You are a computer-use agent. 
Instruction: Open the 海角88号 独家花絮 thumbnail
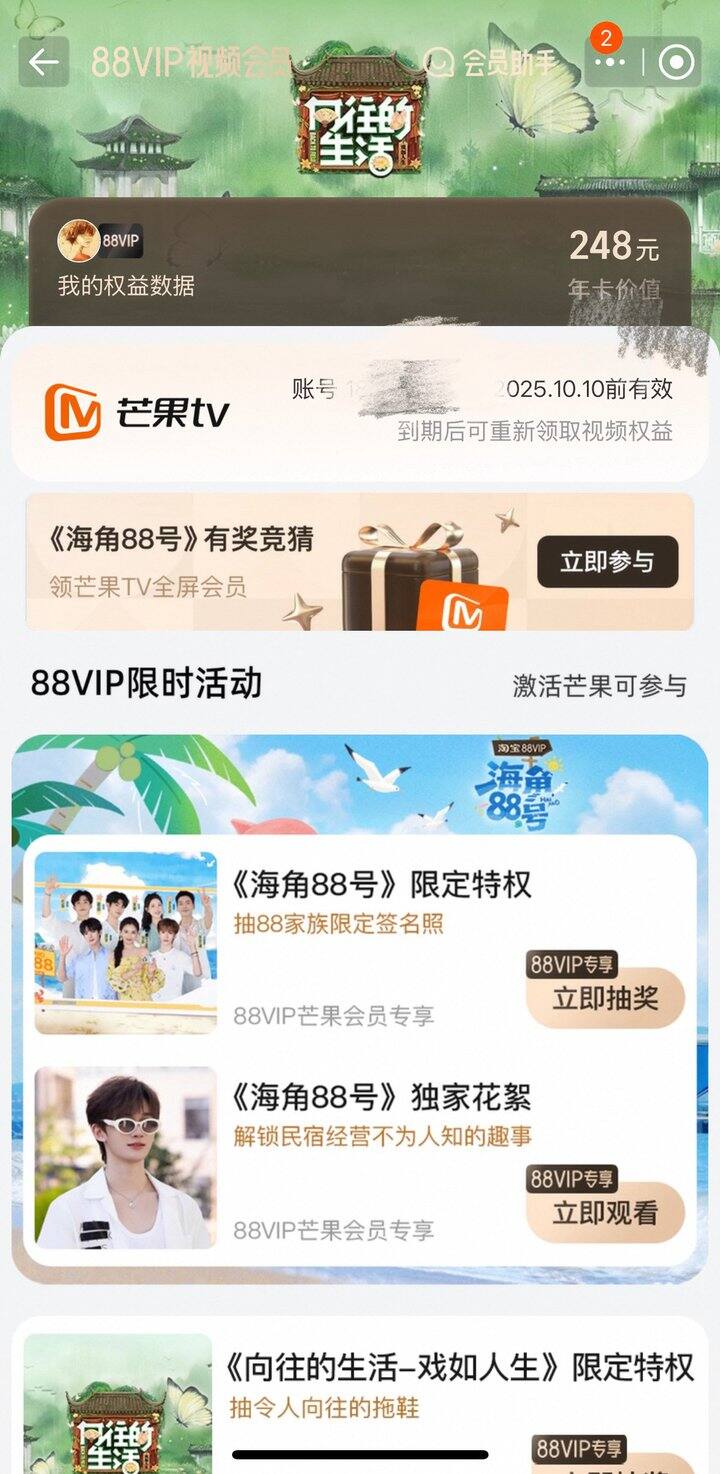tap(126, 1157)
